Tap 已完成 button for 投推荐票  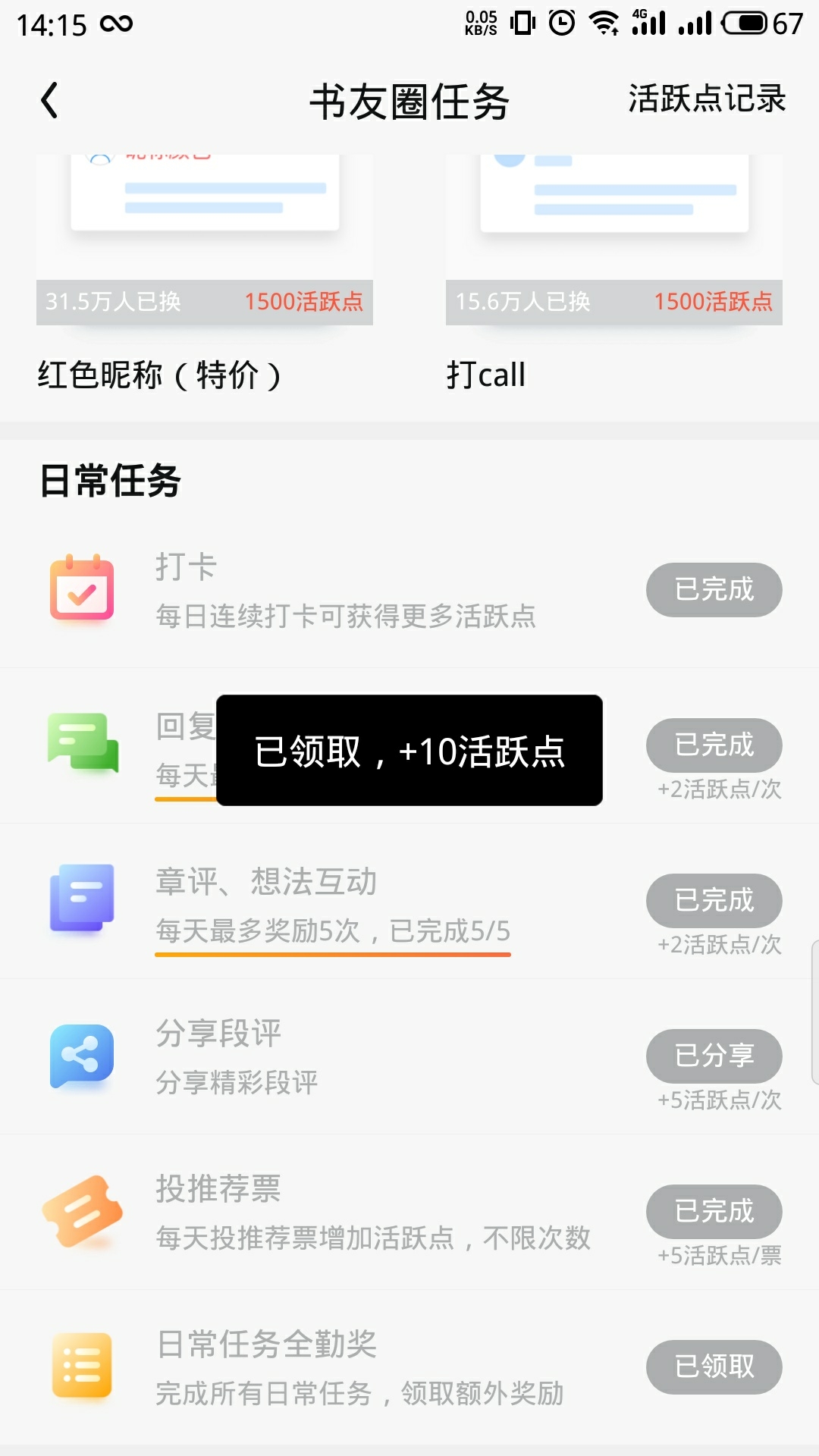(714, 1211)
